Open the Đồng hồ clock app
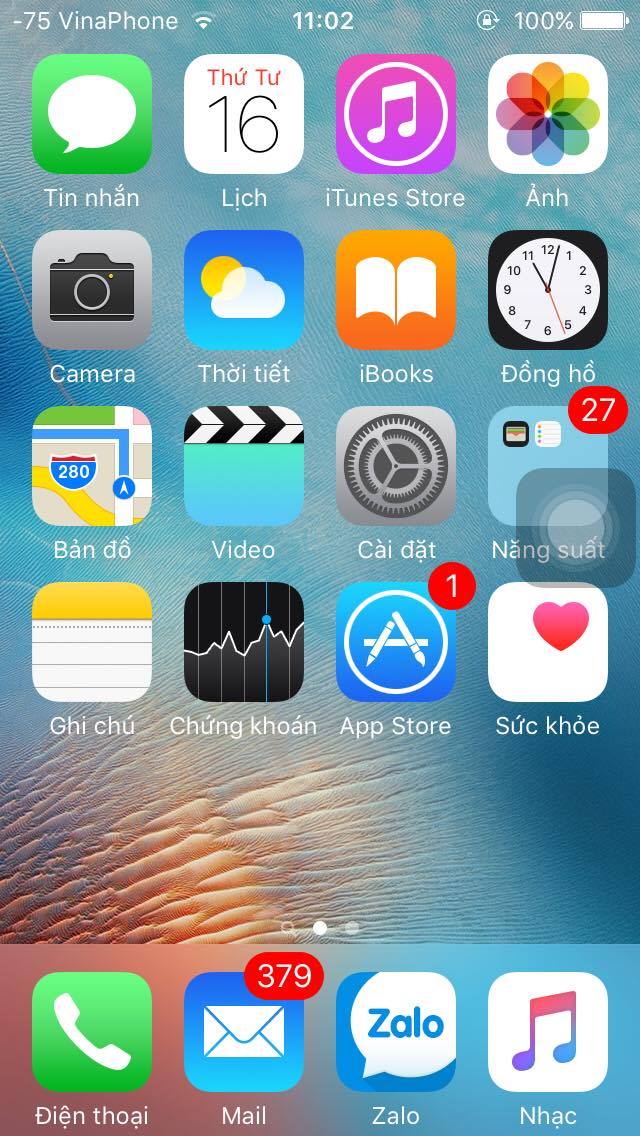The height and width of the screenshot is (1136, 640). pyautogui.click(x=548, y=290)
